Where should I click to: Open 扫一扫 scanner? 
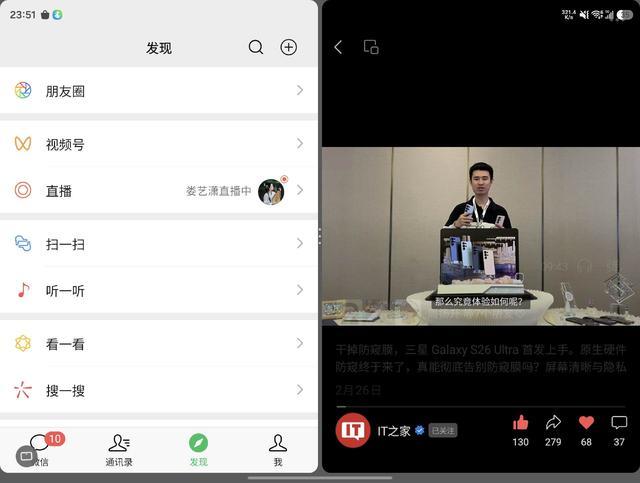(159, 244)
